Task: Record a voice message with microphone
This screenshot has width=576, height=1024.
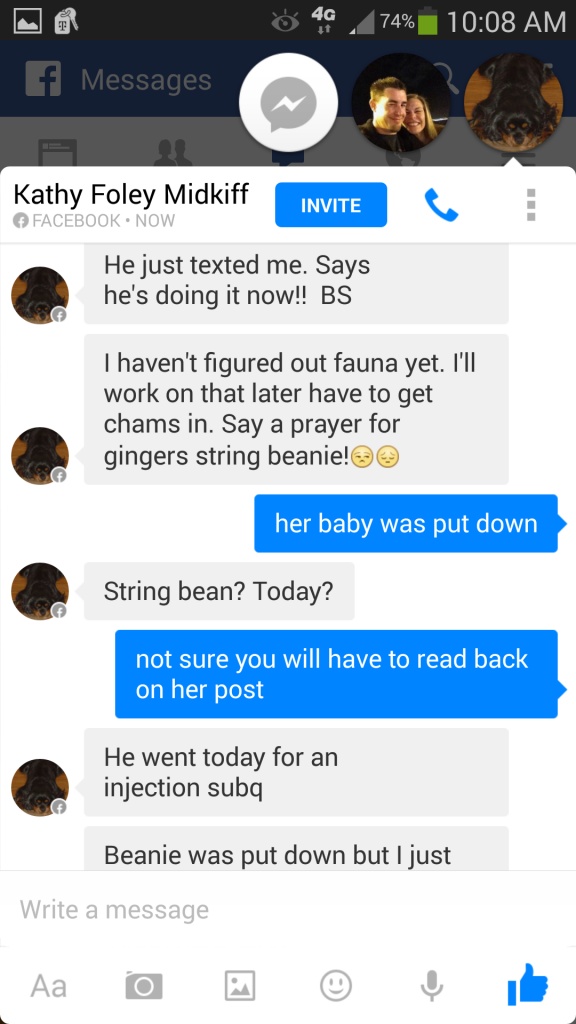Action: 432,985
